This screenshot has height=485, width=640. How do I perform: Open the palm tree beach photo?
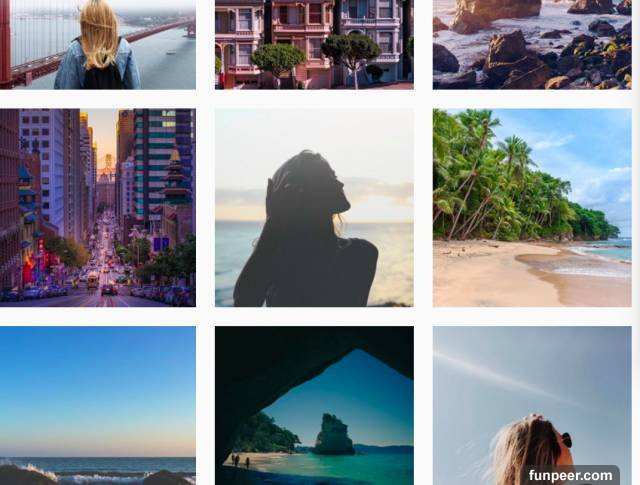(x=532, y=207)
